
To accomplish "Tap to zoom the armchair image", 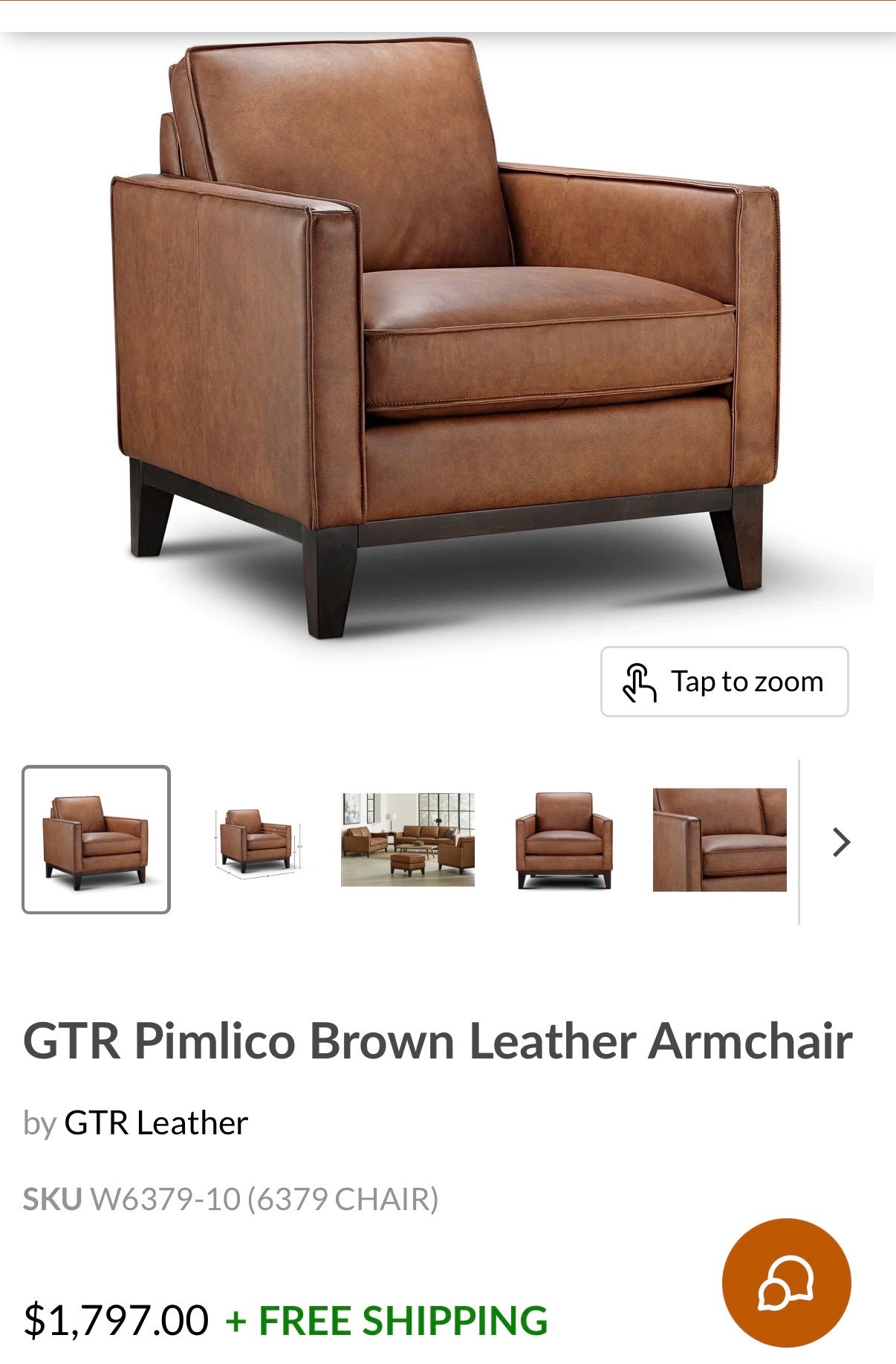I will [724, 682].
